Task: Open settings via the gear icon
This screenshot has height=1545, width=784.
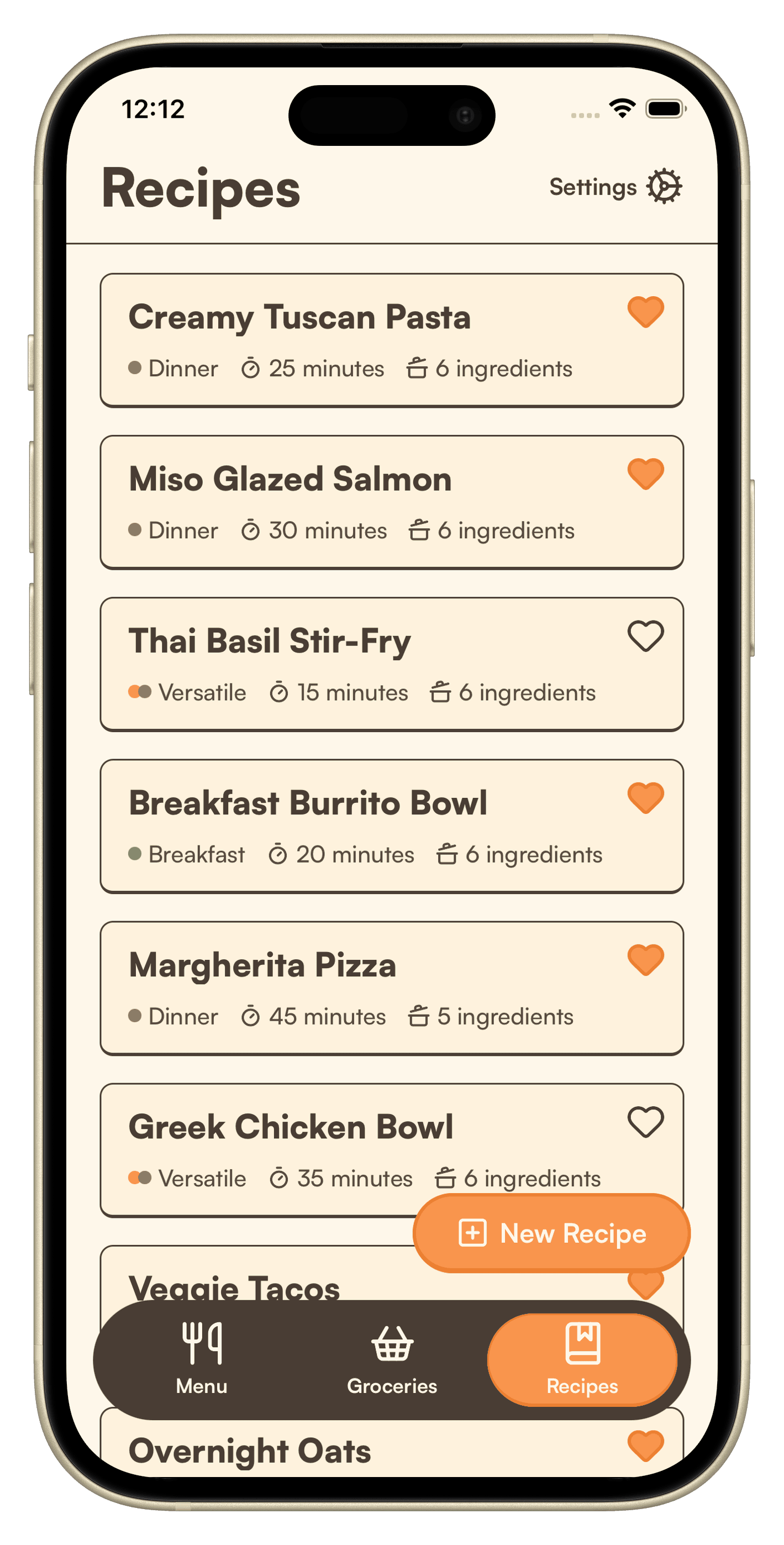Action: [665, 187]
